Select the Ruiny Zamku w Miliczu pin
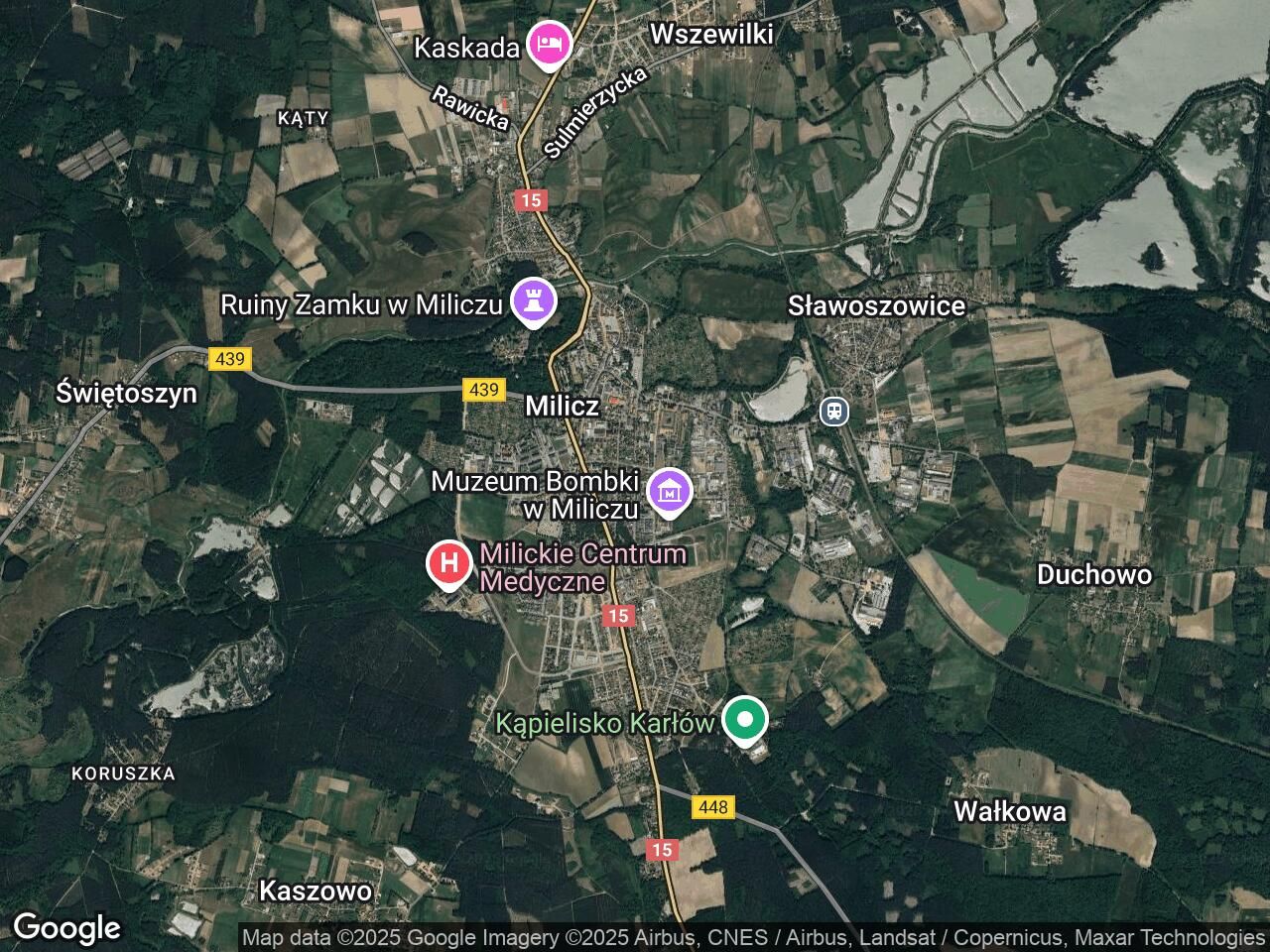The image size is (1270, 952). tap(533, 302)
